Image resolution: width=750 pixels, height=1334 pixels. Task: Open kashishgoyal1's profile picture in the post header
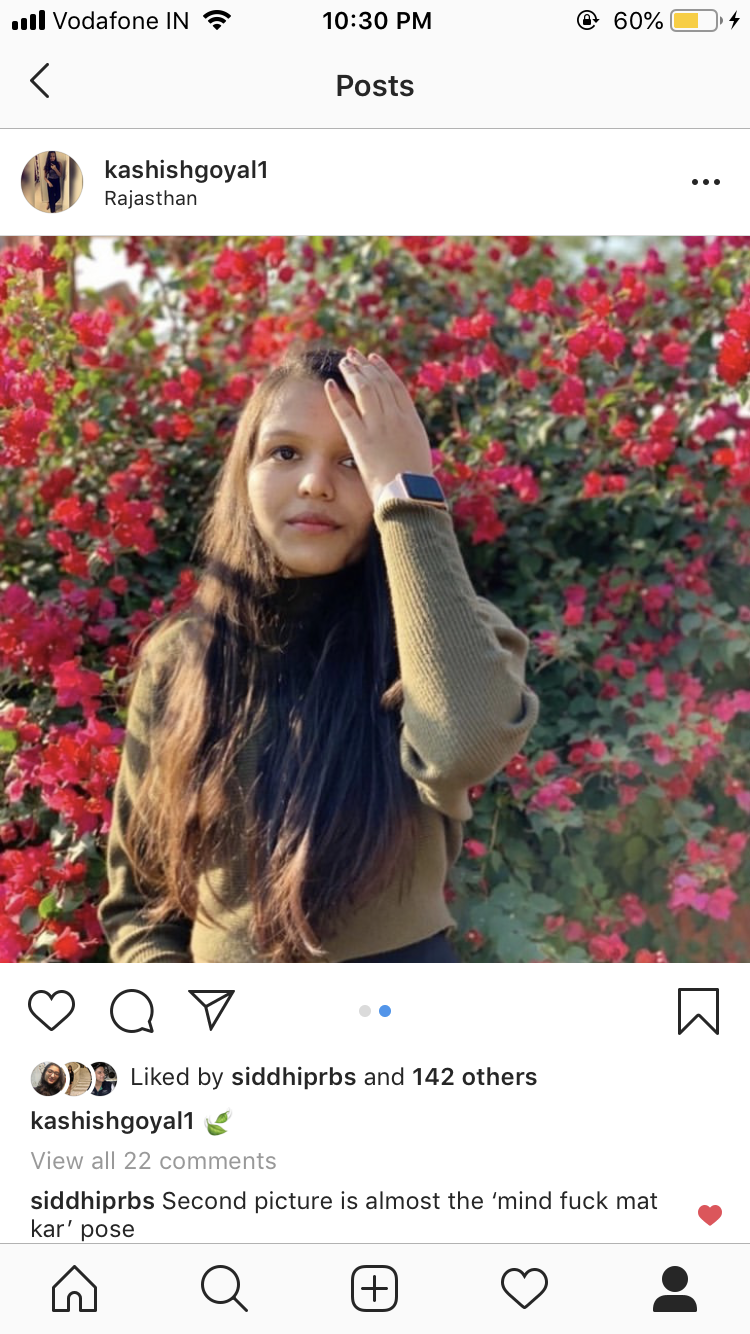pyautogui.click(x=52, y=182)
